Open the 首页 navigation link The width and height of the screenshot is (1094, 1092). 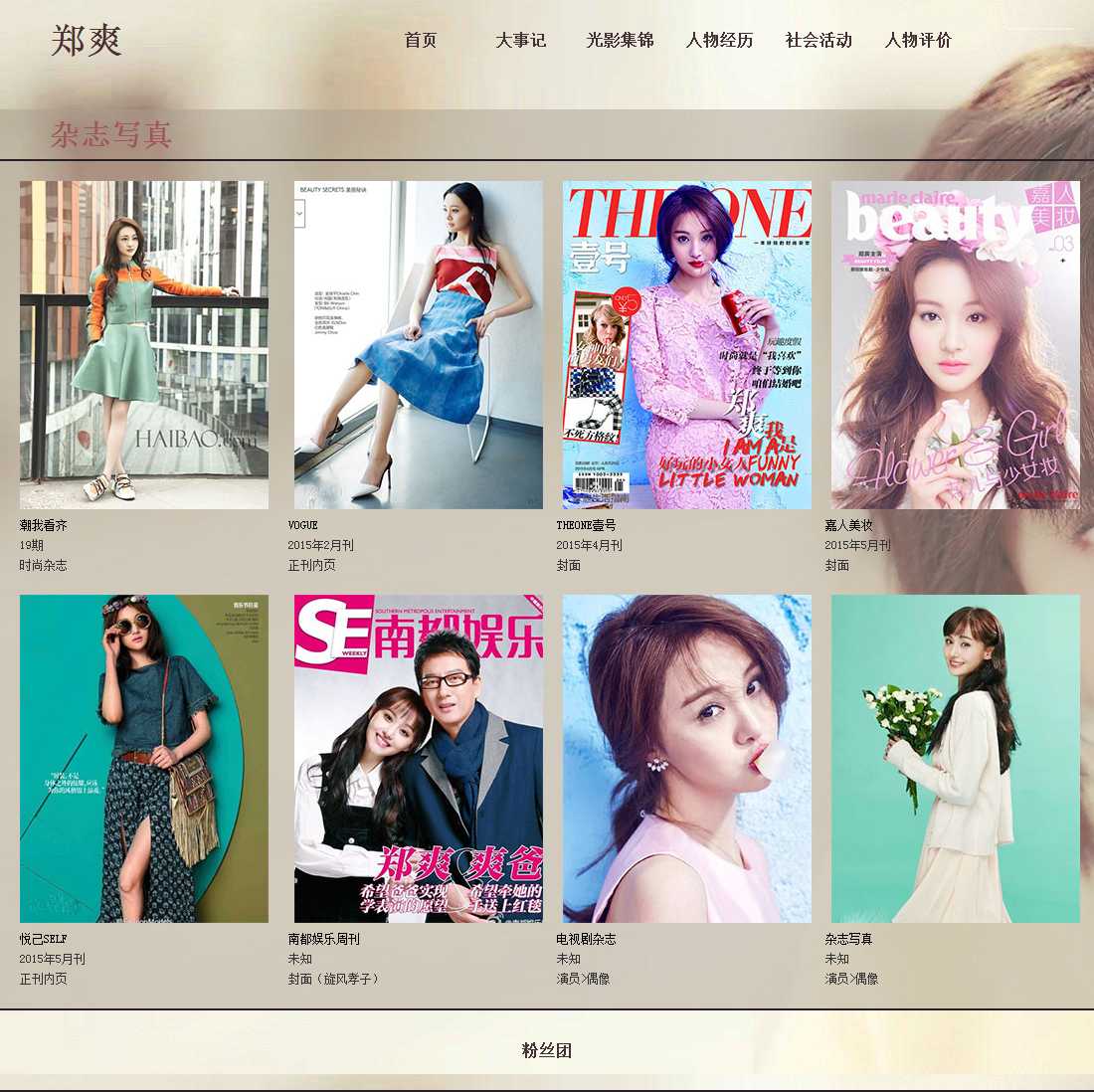click(420, 41)
